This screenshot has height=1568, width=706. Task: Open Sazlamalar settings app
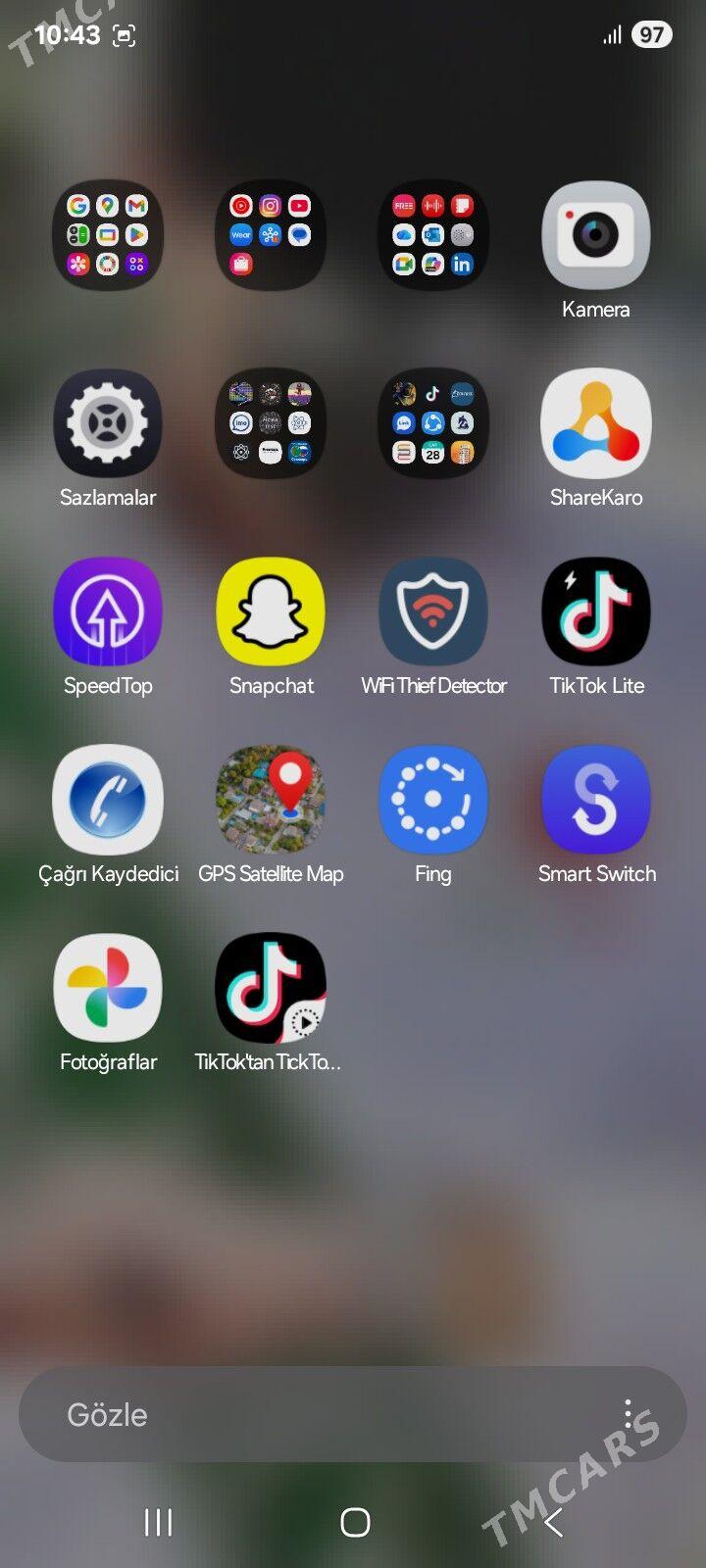click(108, 423)
